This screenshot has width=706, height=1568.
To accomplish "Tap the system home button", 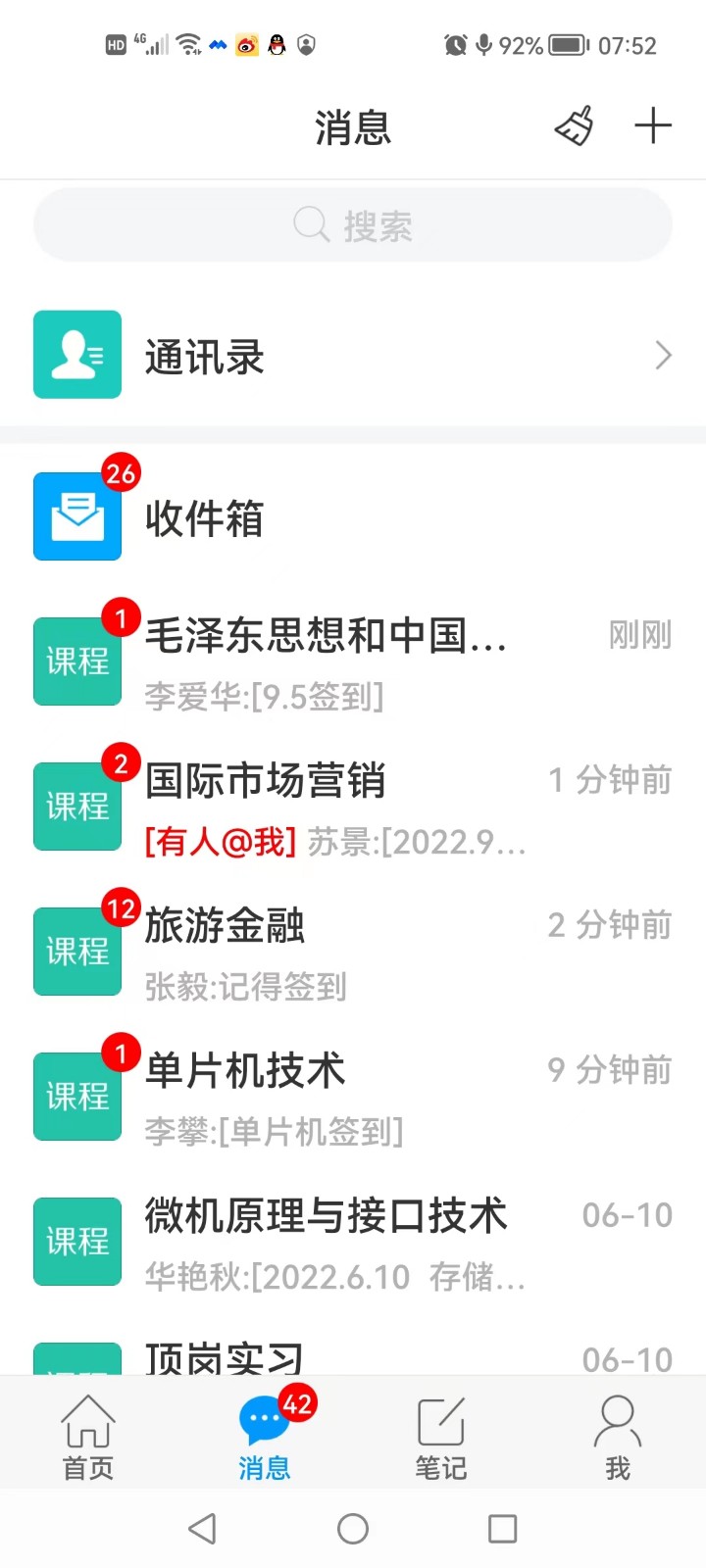I will point(353,1529).
